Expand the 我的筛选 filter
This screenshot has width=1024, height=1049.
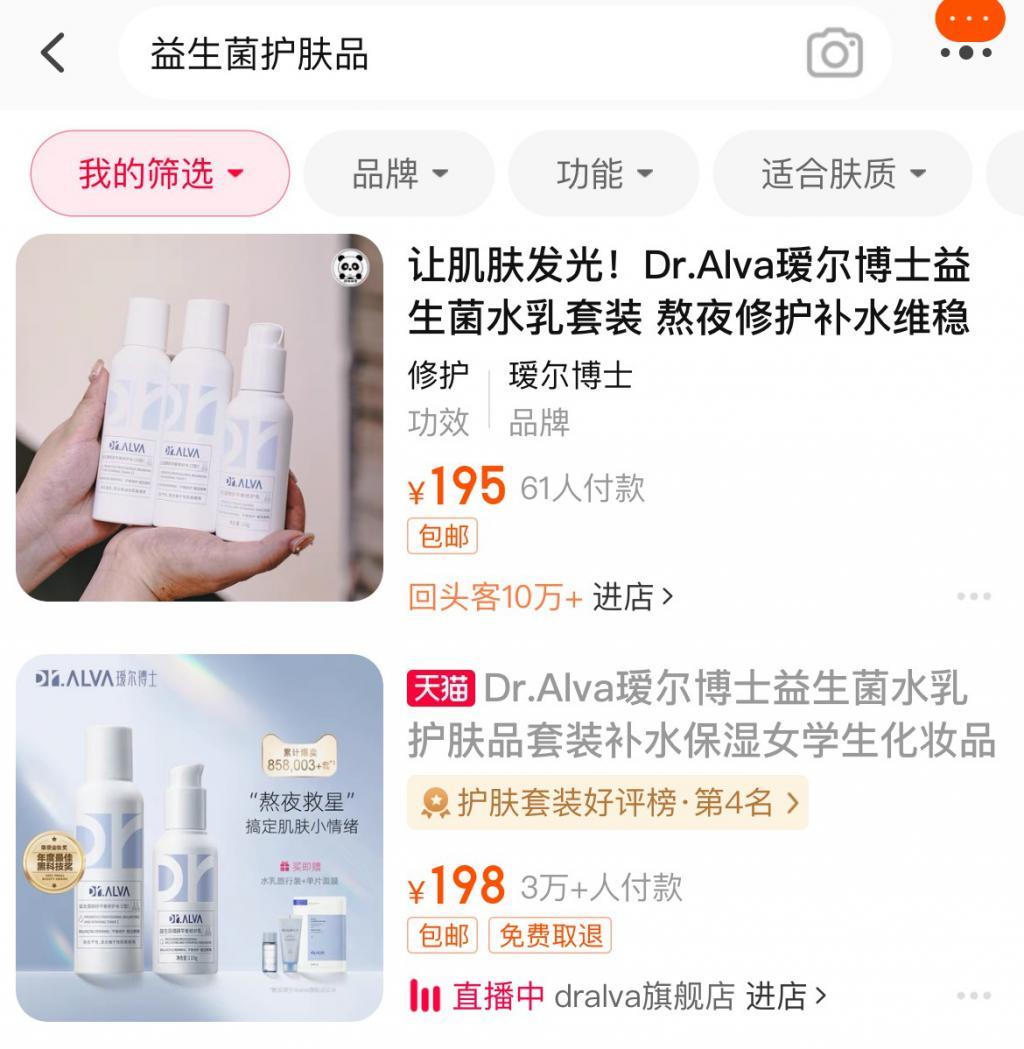click(160, 174)
